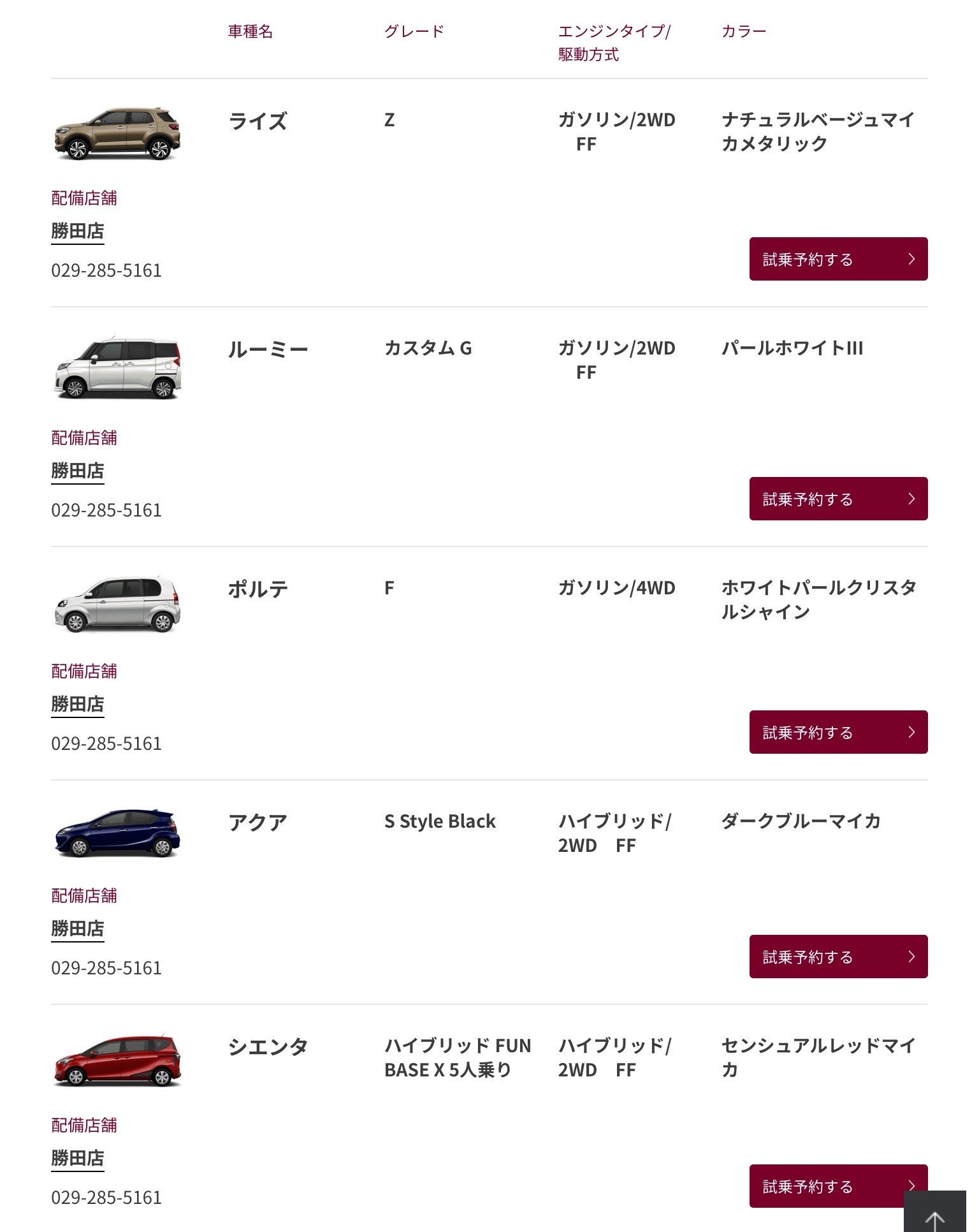Image resolution: width=979 pixels, height=1232 pixels.
Task: Open 勝田店 link under ライズ
Action: coord(77,231)
